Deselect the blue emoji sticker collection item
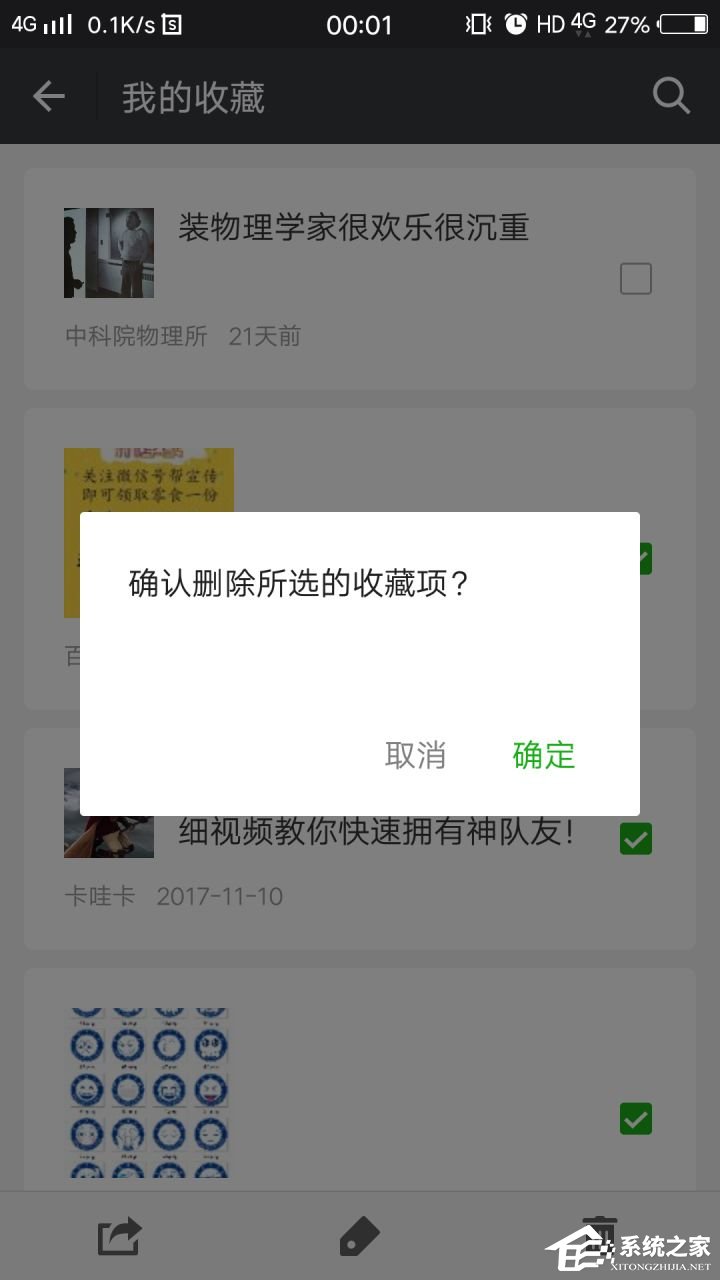 (x=635, y=1118)
